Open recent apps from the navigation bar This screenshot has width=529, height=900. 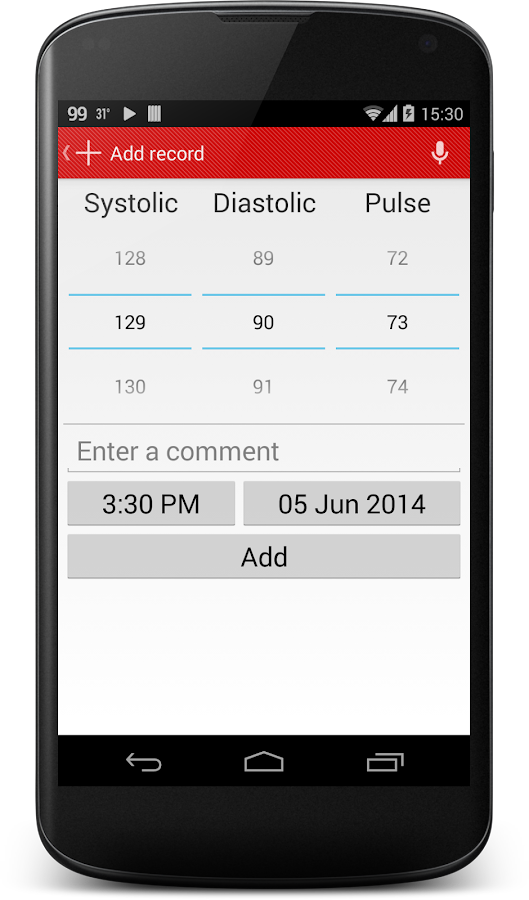click(385, 762)
